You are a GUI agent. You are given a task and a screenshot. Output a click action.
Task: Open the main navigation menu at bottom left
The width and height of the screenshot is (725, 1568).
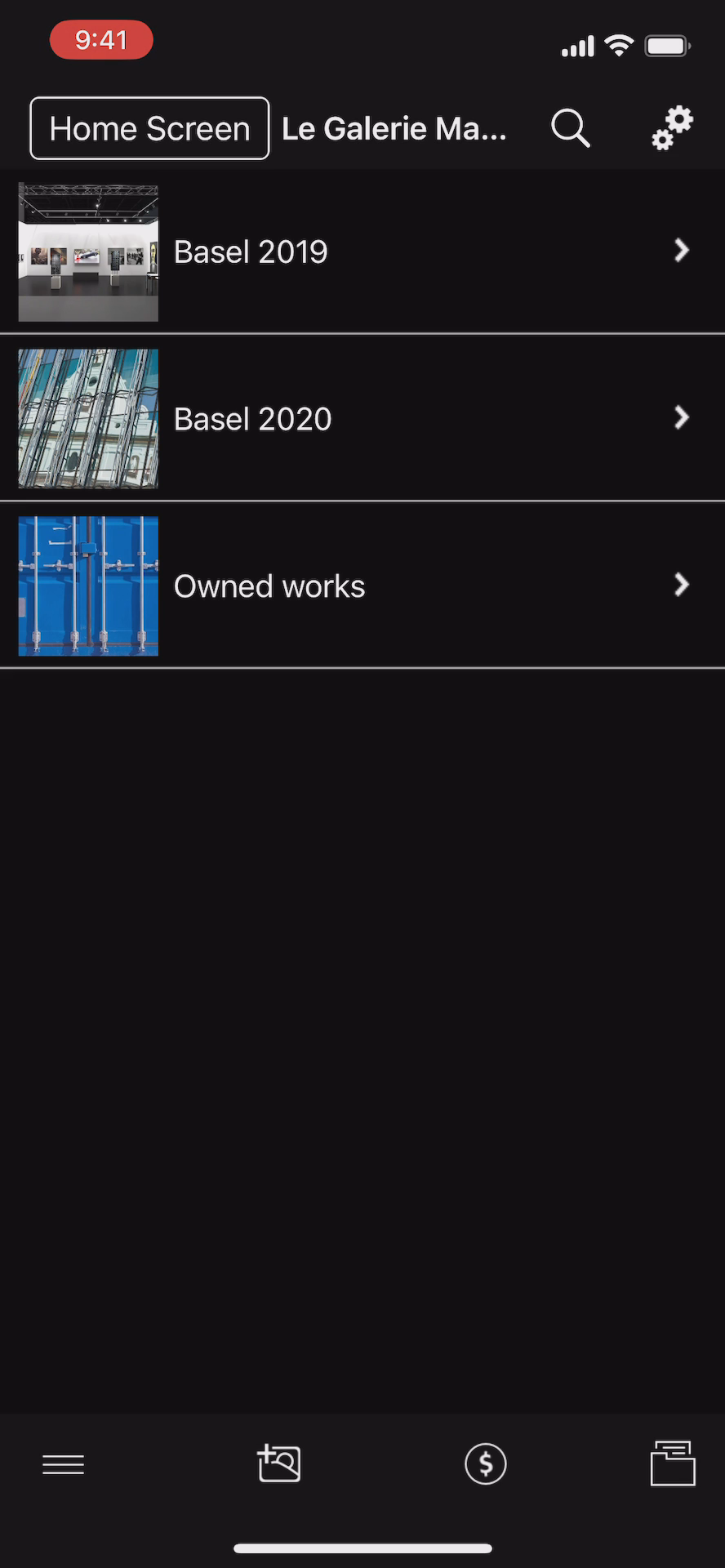click(x=63, y=1463)
